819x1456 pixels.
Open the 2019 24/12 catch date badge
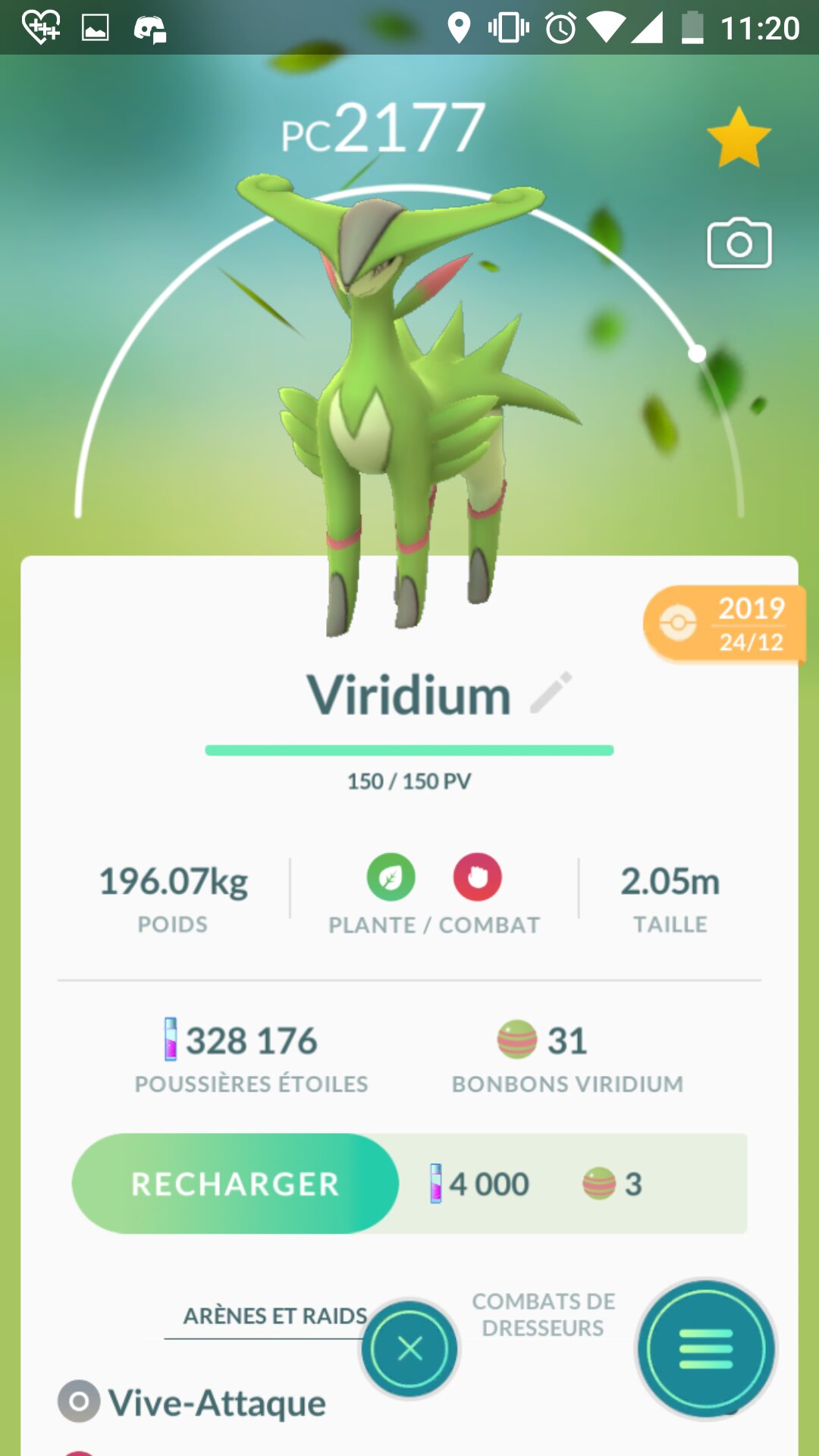(724, 624)
